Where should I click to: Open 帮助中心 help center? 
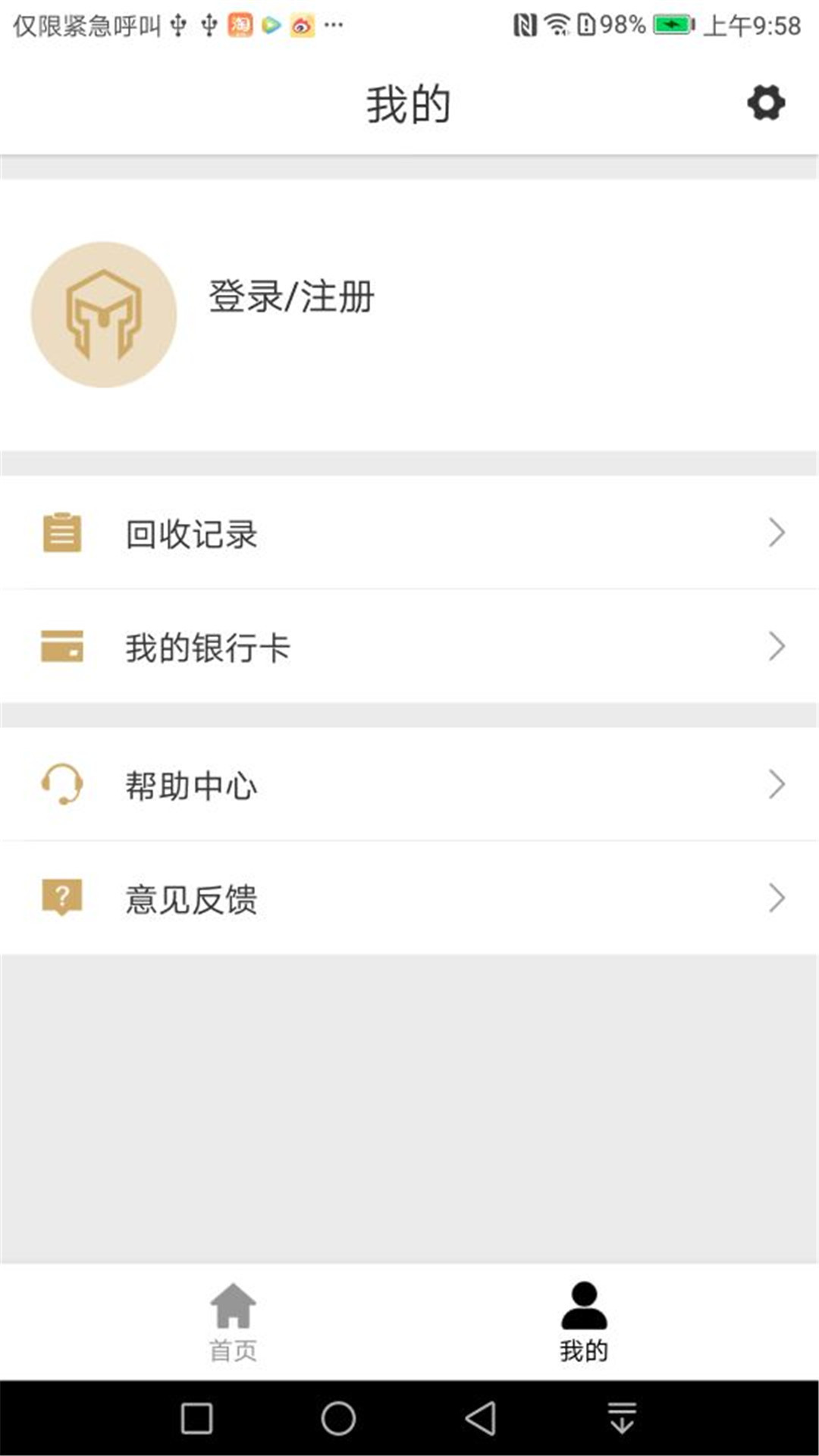409,785
